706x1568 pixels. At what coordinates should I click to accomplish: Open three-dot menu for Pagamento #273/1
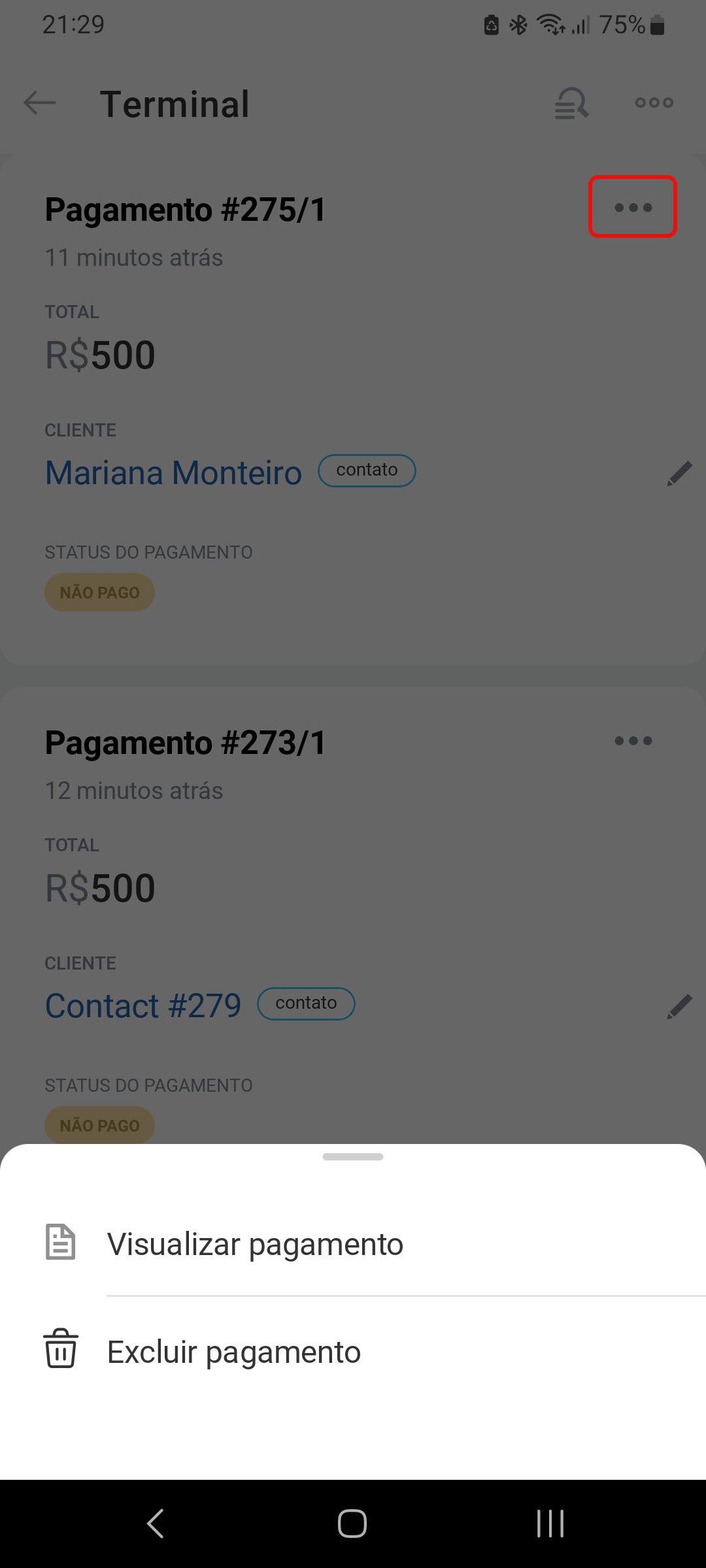coord(633,740)
